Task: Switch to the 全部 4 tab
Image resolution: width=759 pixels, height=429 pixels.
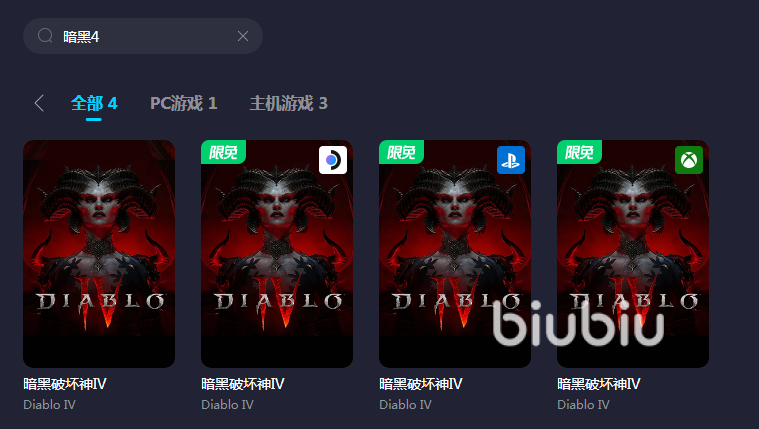Action: 94,103
